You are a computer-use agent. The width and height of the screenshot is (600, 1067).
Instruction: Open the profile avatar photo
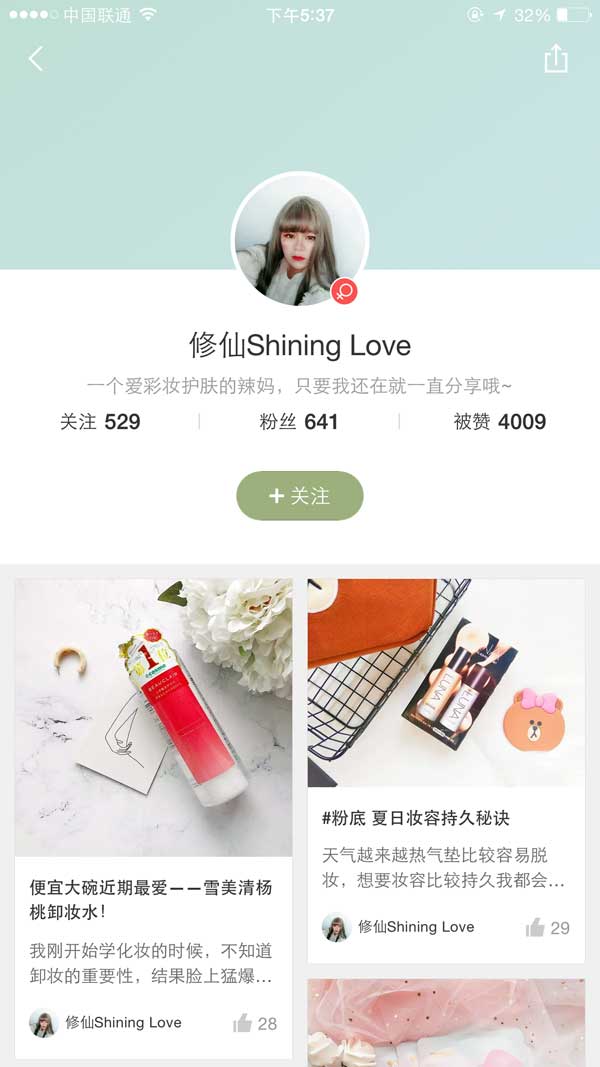point(299,240)
